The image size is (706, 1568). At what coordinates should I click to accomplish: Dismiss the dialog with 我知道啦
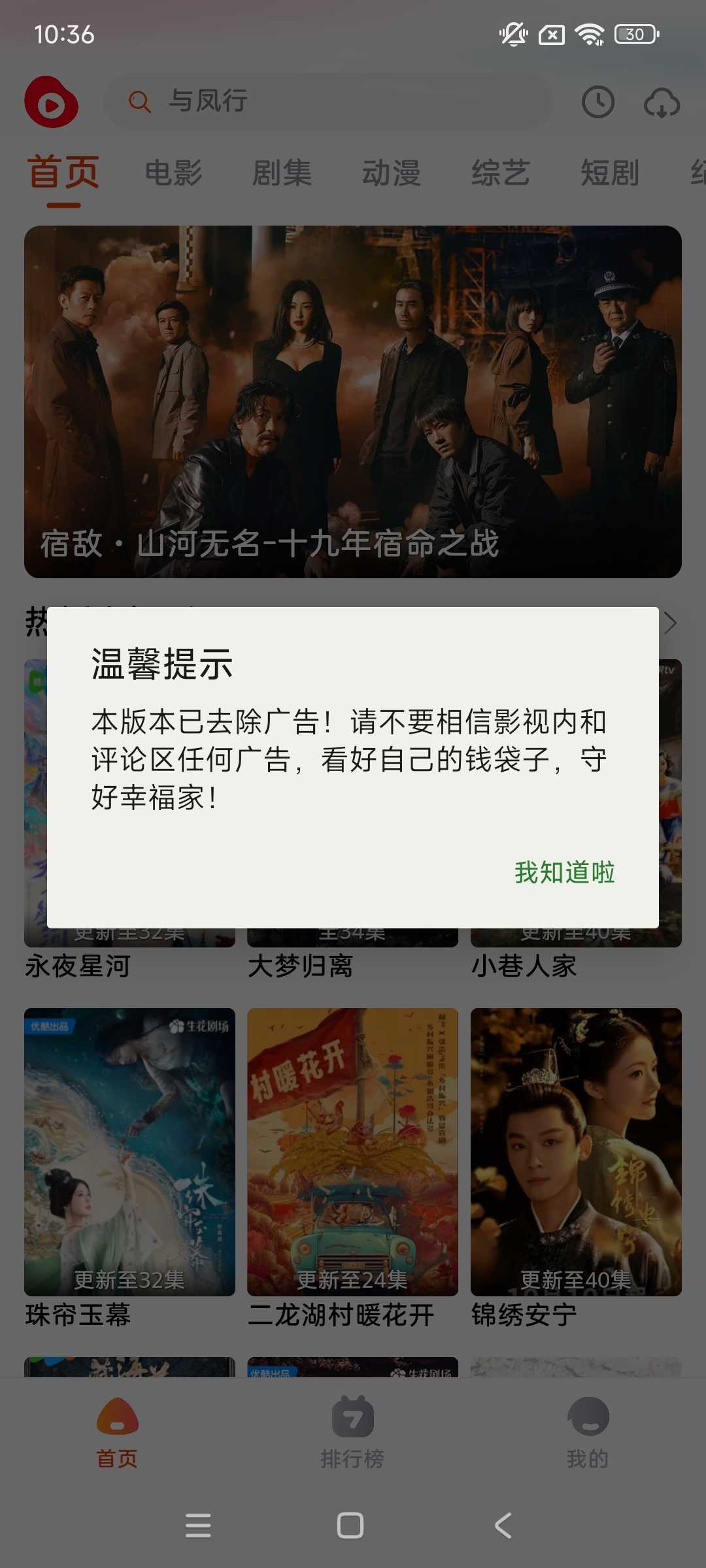tap(564, 873)
